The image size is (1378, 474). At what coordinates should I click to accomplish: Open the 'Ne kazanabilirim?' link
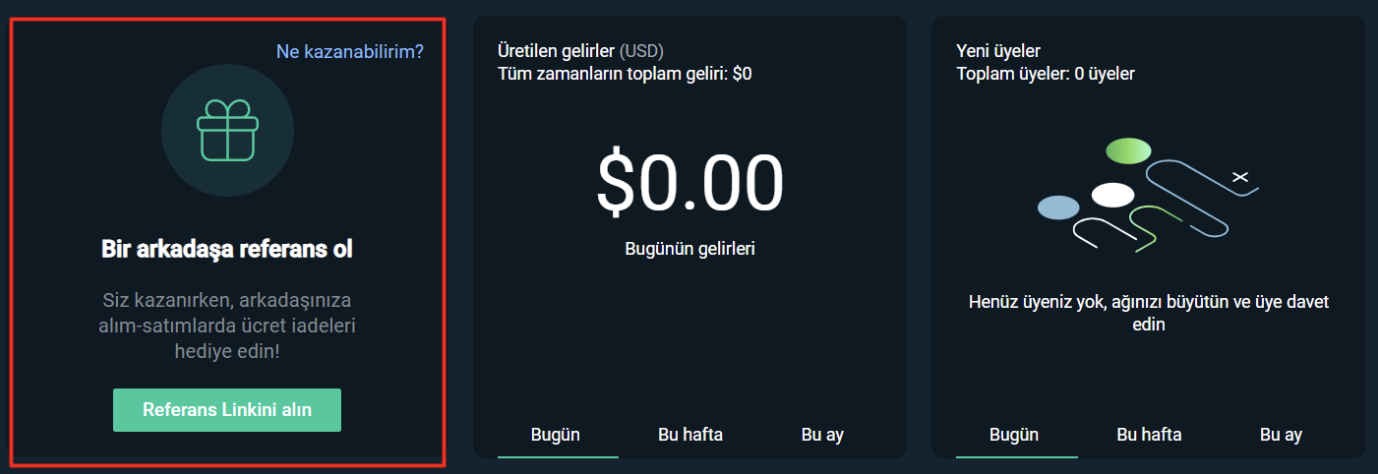(349, 51)
